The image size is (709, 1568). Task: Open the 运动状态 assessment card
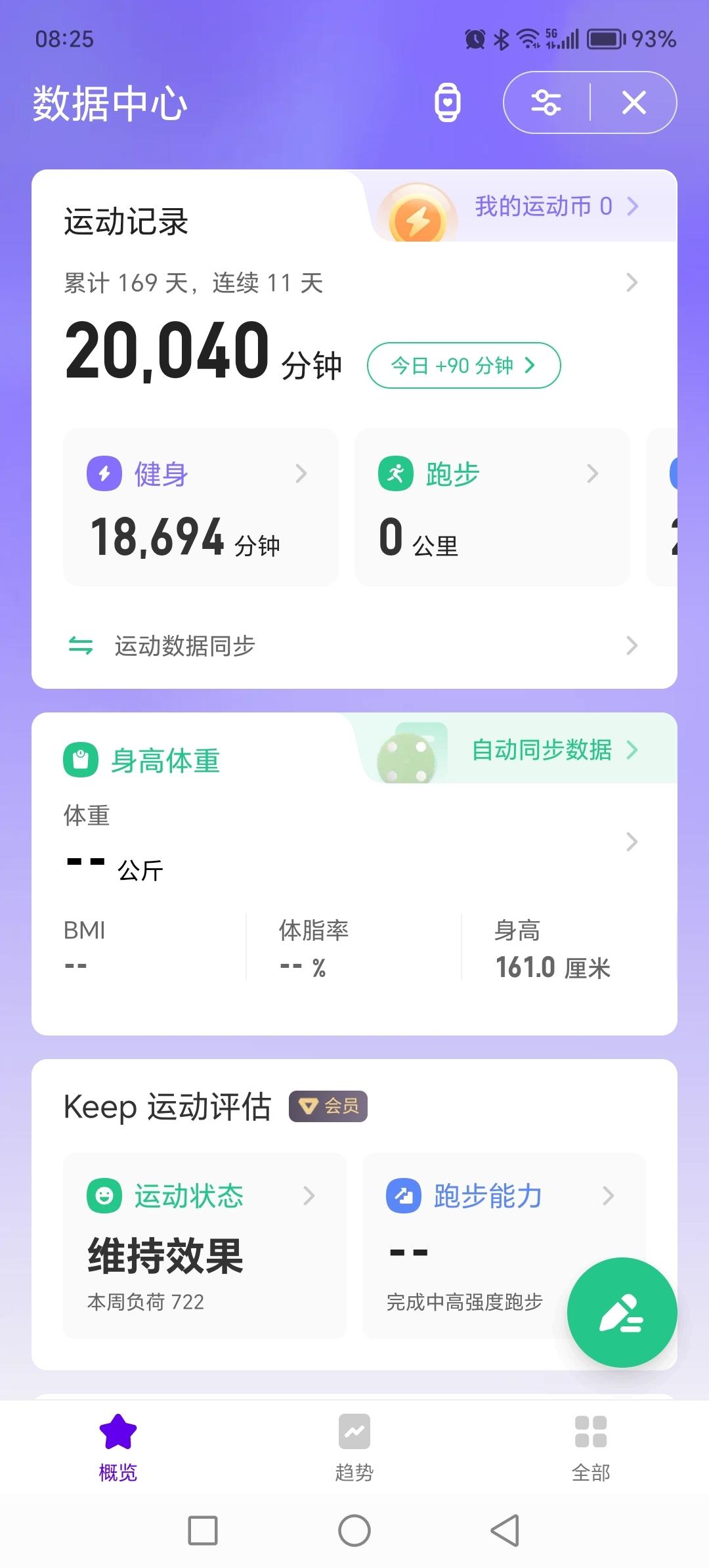pyautogui.click(x=204, y=1245)
